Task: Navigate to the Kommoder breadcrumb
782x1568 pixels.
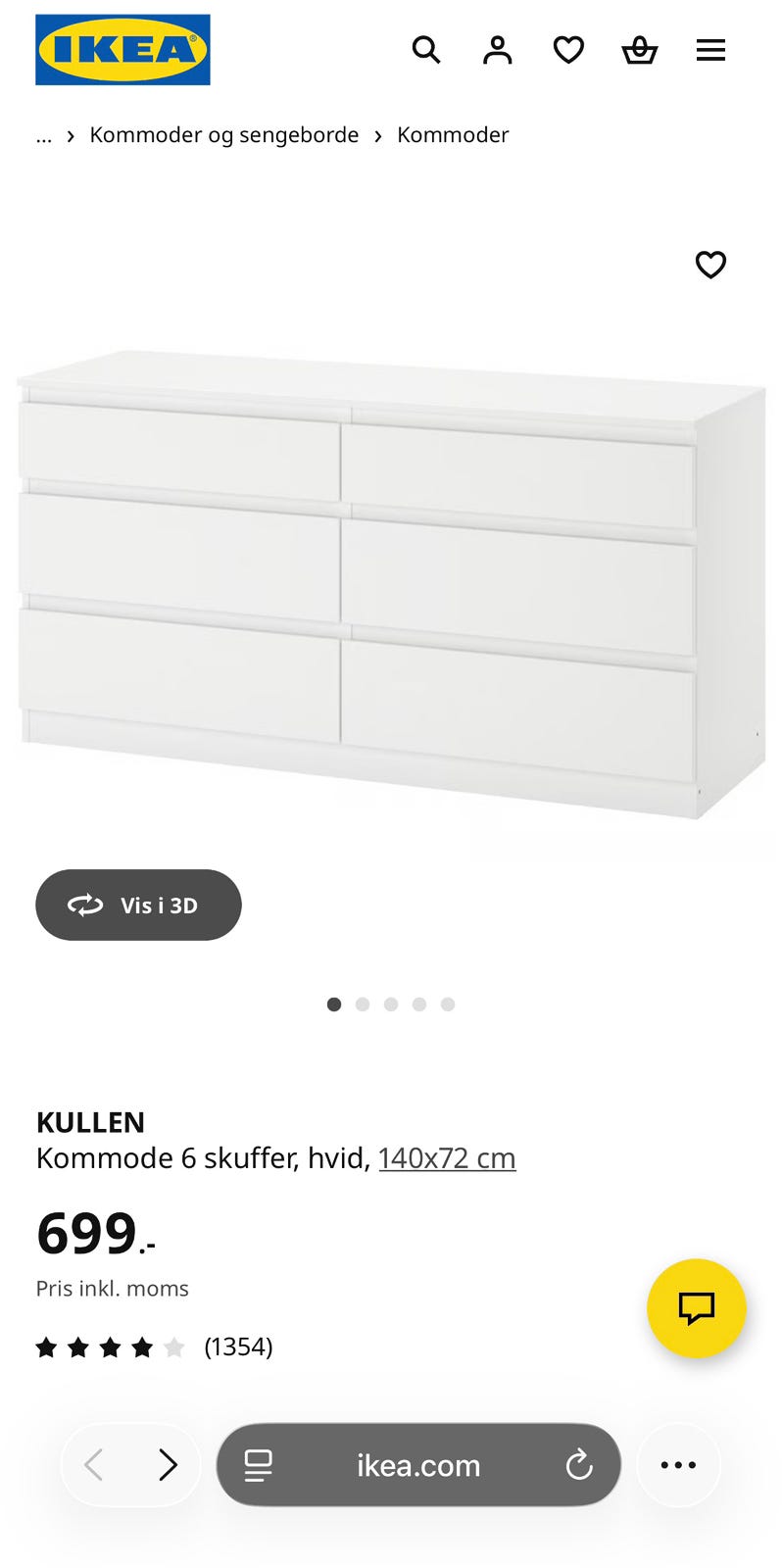Action: [452, 134]
